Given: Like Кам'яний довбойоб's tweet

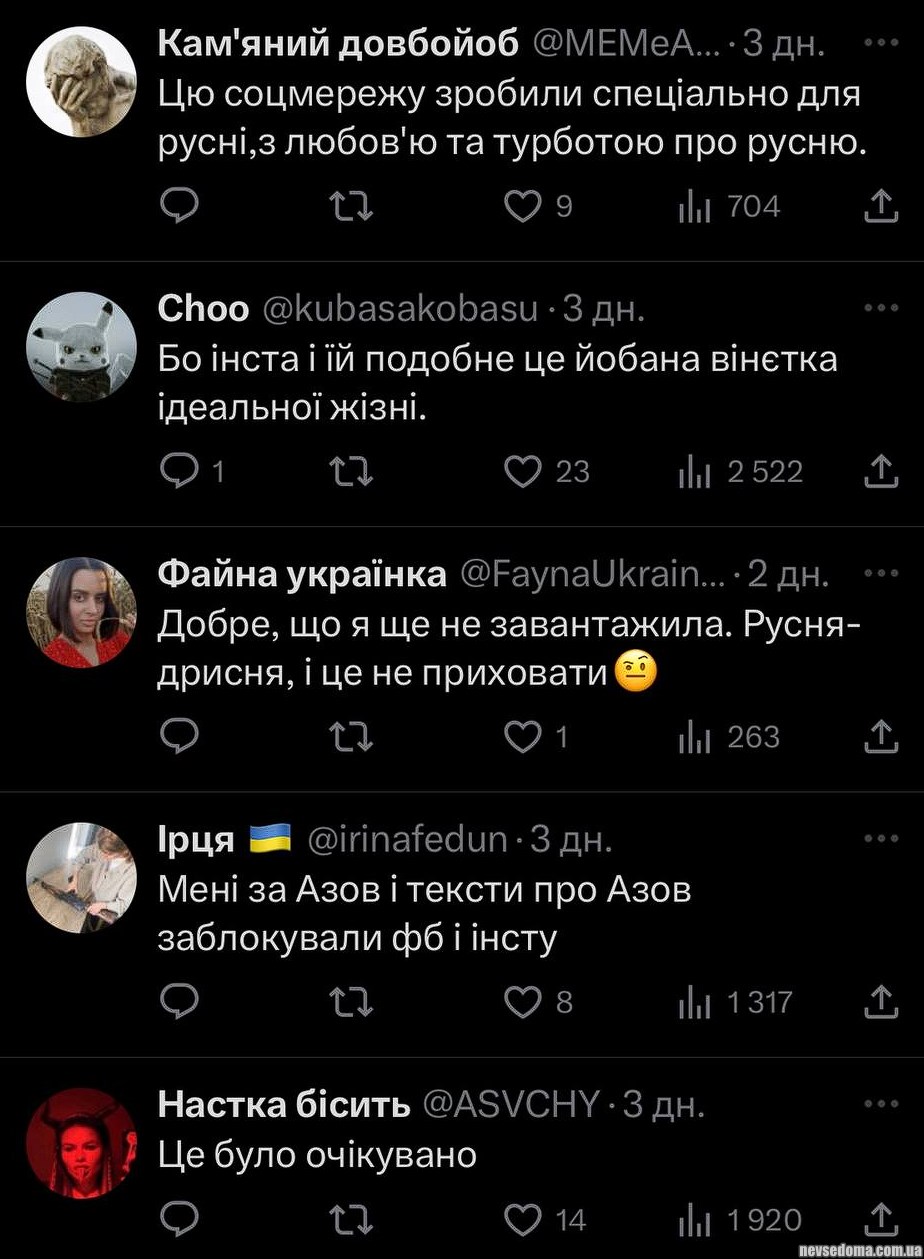Looking at the screenshot, I should tap(522, 206).
